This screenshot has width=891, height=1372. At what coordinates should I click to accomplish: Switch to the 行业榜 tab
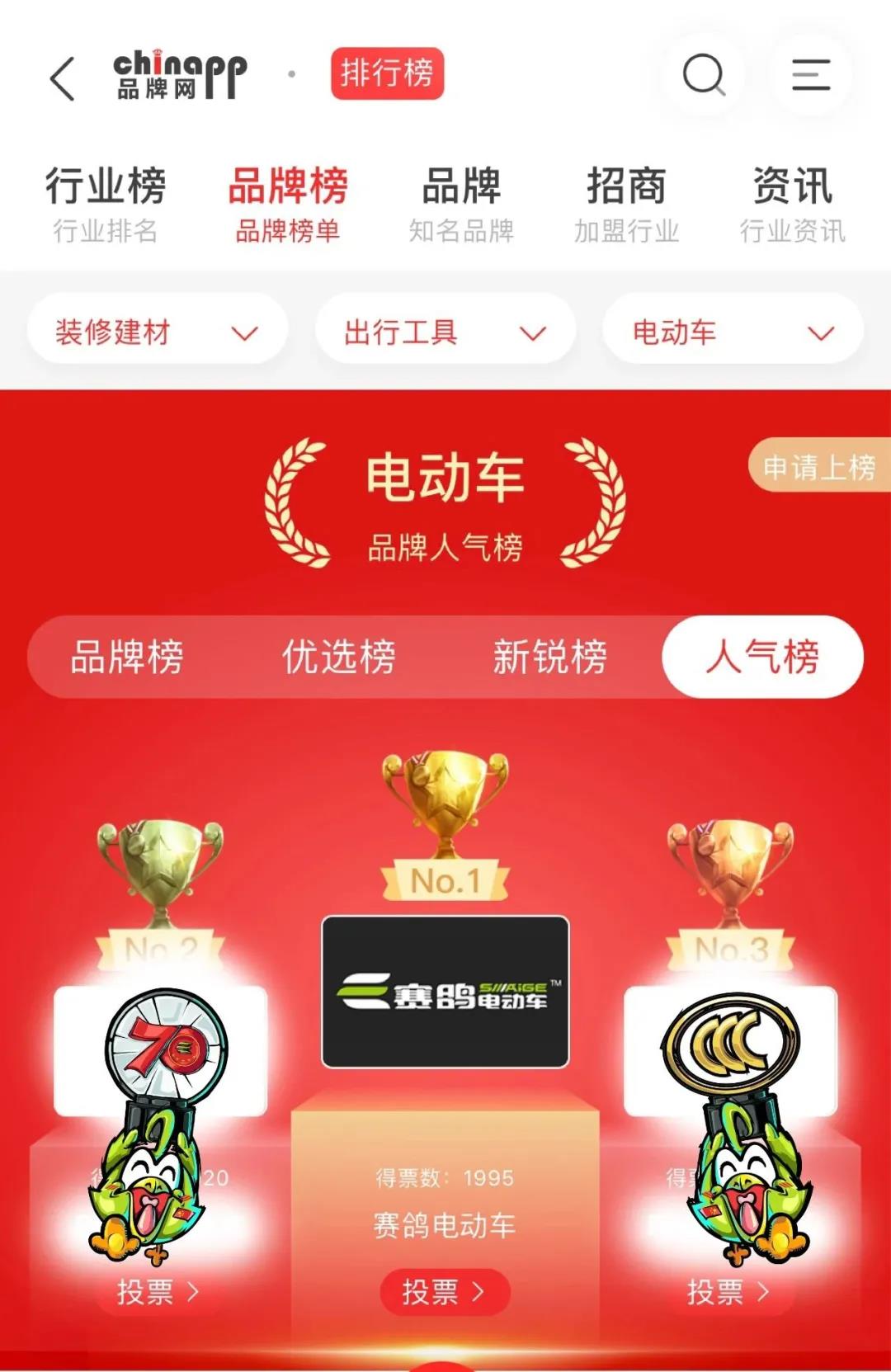(105, 204)
